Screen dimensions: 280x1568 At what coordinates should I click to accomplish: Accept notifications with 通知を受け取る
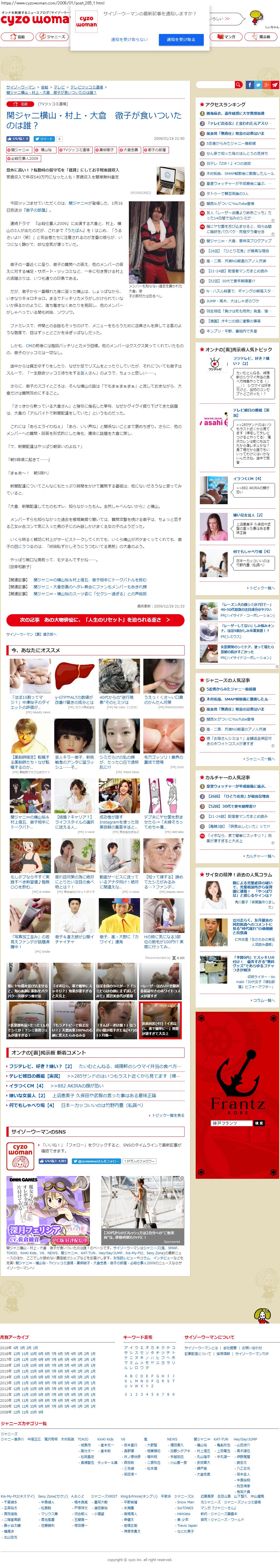[x=181, y=39]
